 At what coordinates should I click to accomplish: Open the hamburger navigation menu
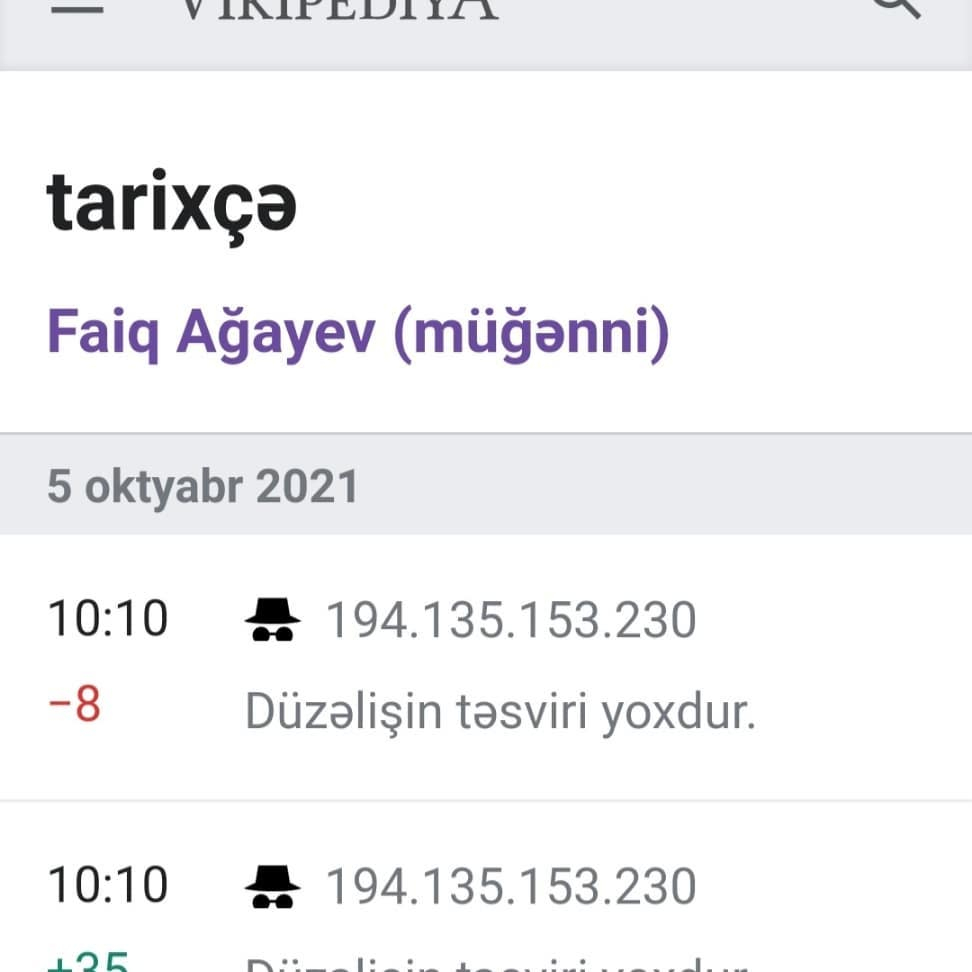click(x=76, y=8)
